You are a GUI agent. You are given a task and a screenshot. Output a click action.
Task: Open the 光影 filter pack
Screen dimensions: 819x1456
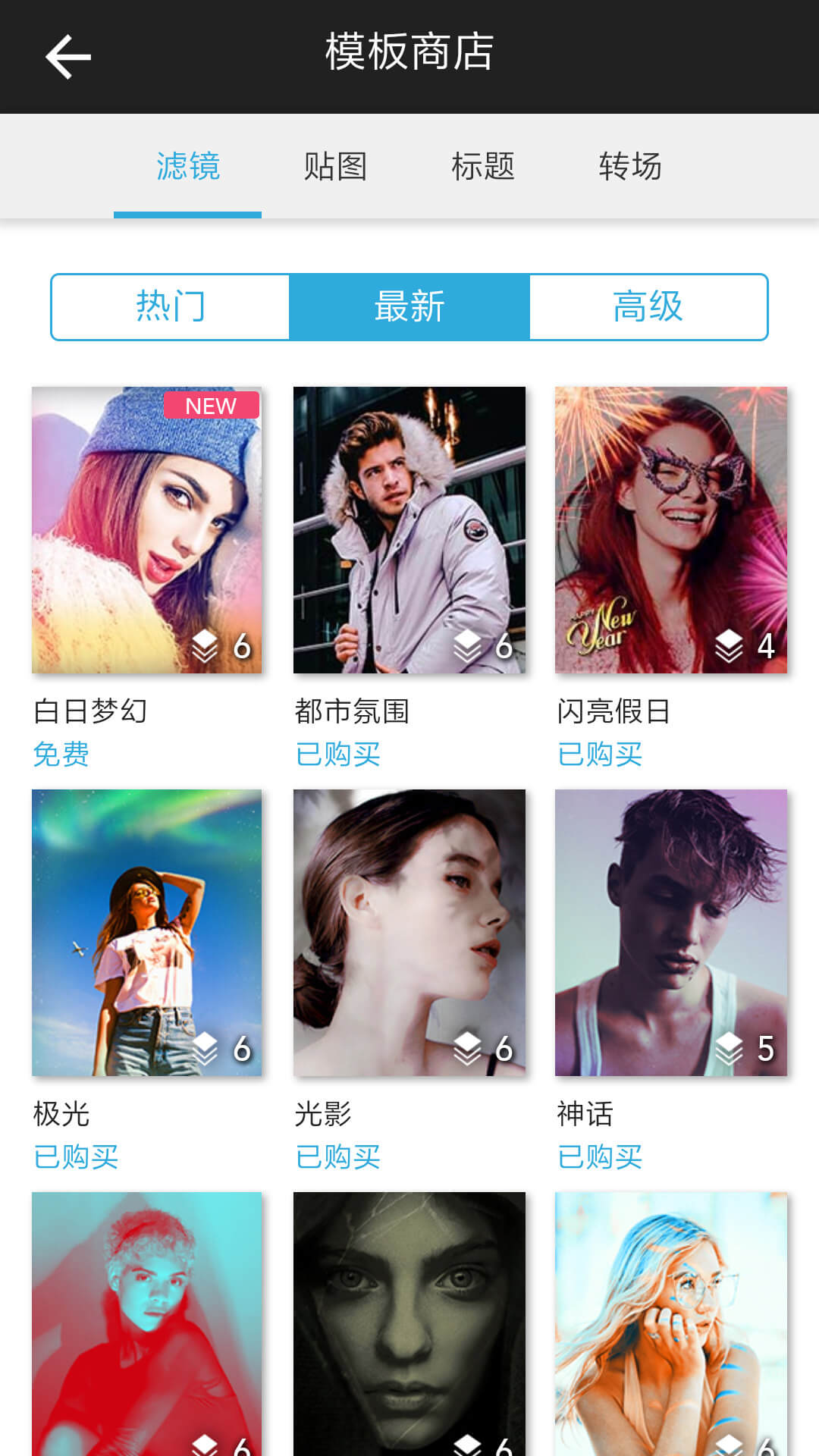coord(409,933)
